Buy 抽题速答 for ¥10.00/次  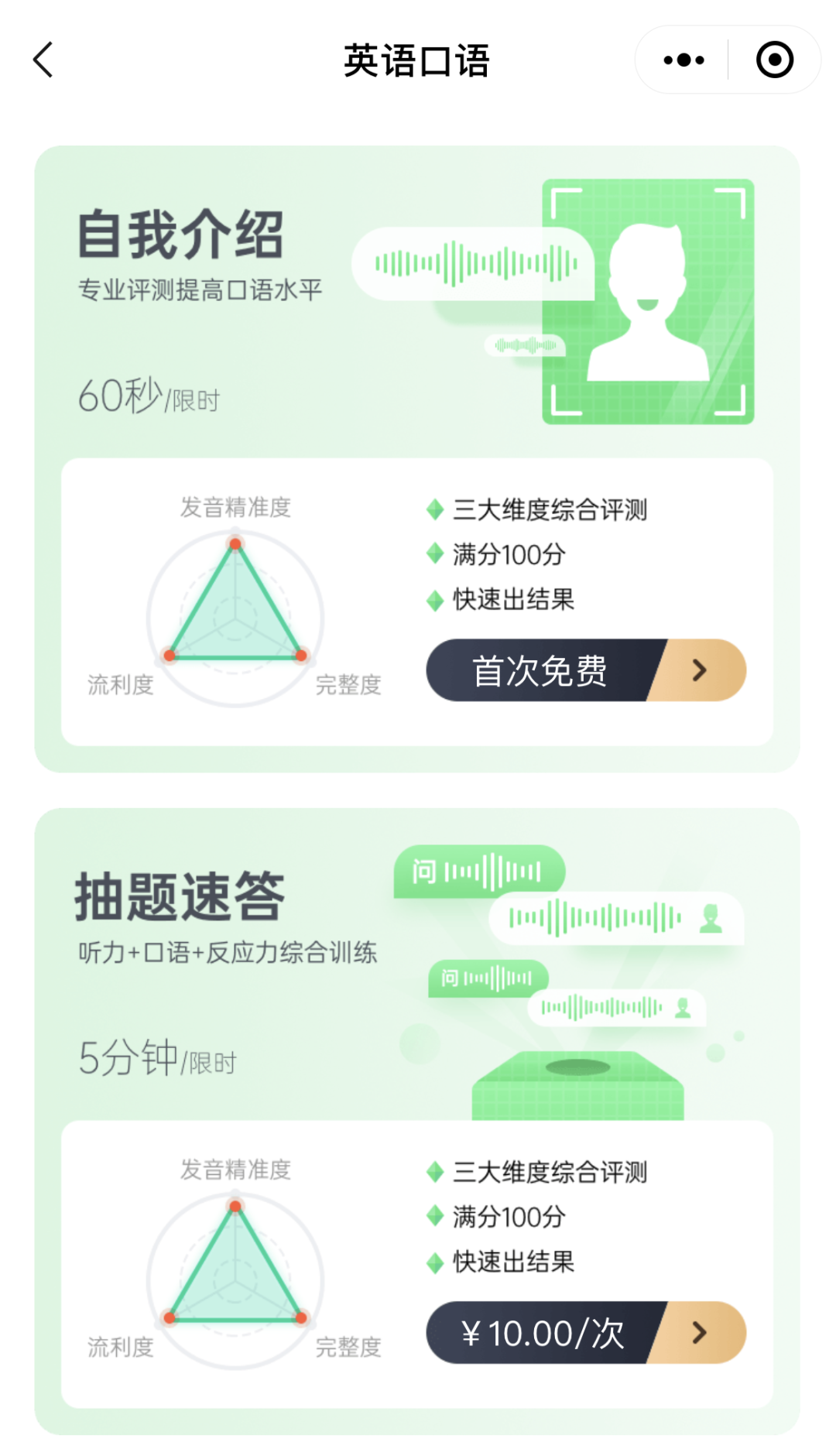click(585, 1332)
